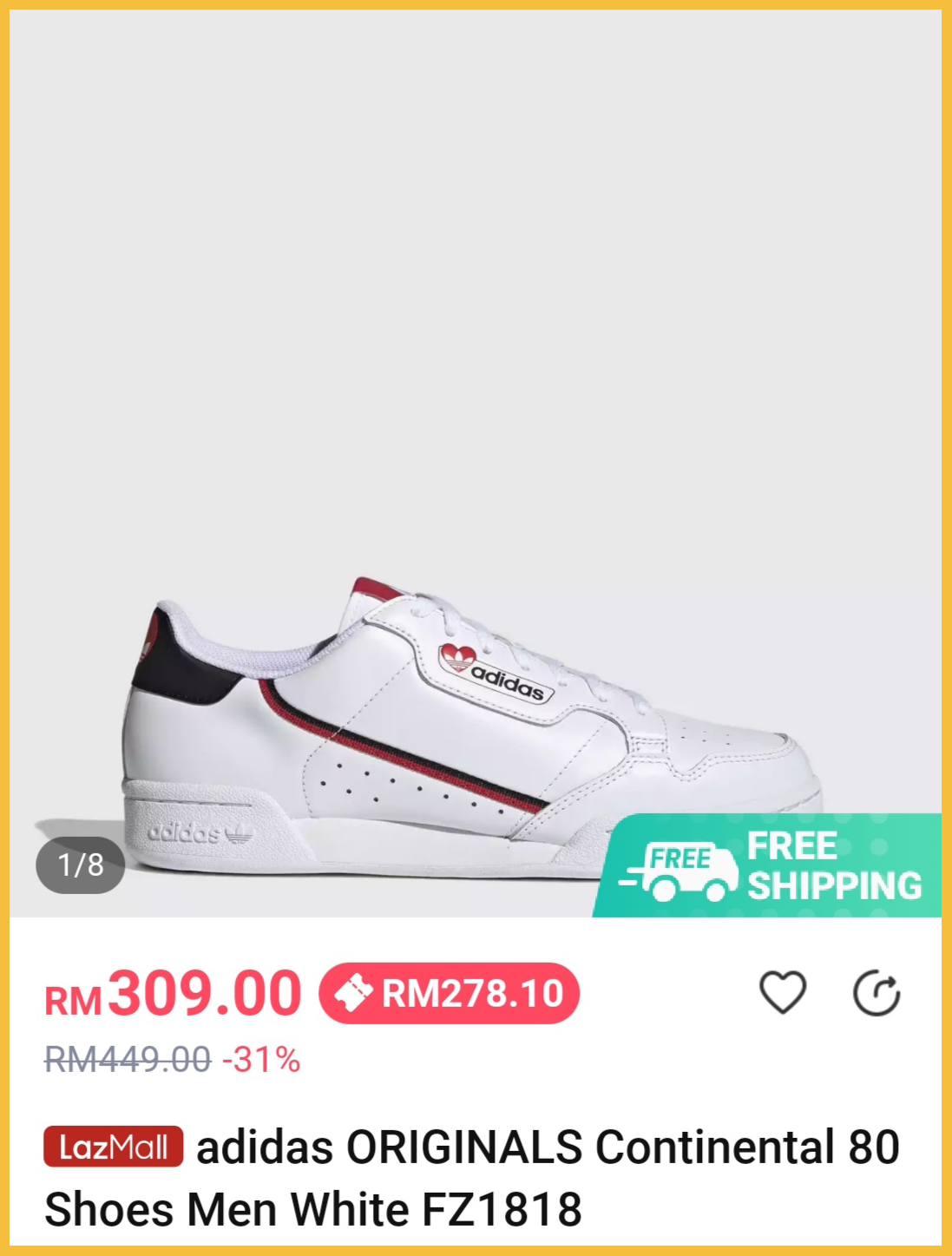Tap the RM278.10 voucher price chip
The height and width of the screenshot is (1256, 952).
(x=449, y=993)
